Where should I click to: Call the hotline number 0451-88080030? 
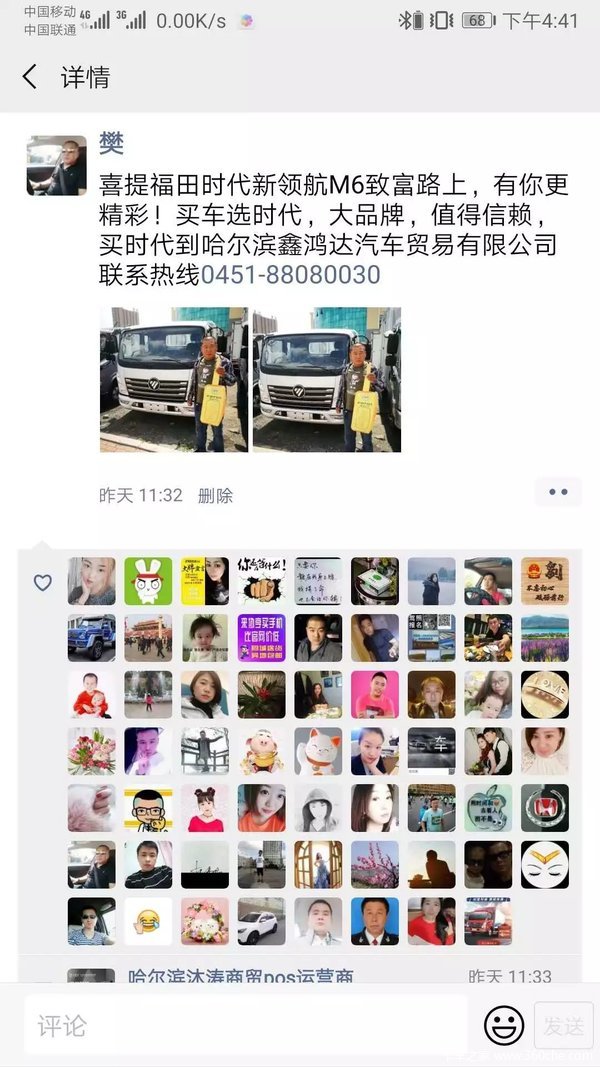(x=290, y=274)
